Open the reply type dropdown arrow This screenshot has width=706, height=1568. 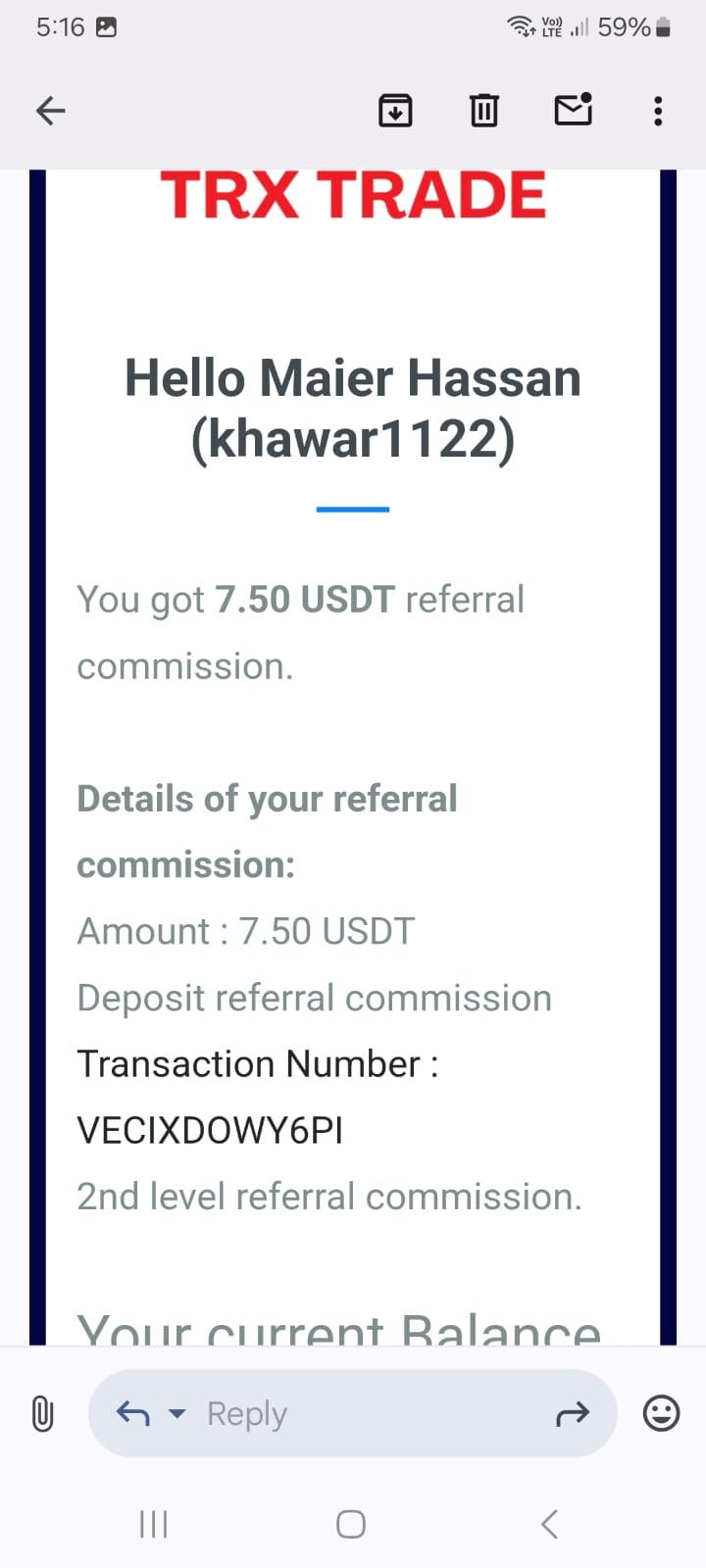pos(177,1413)
